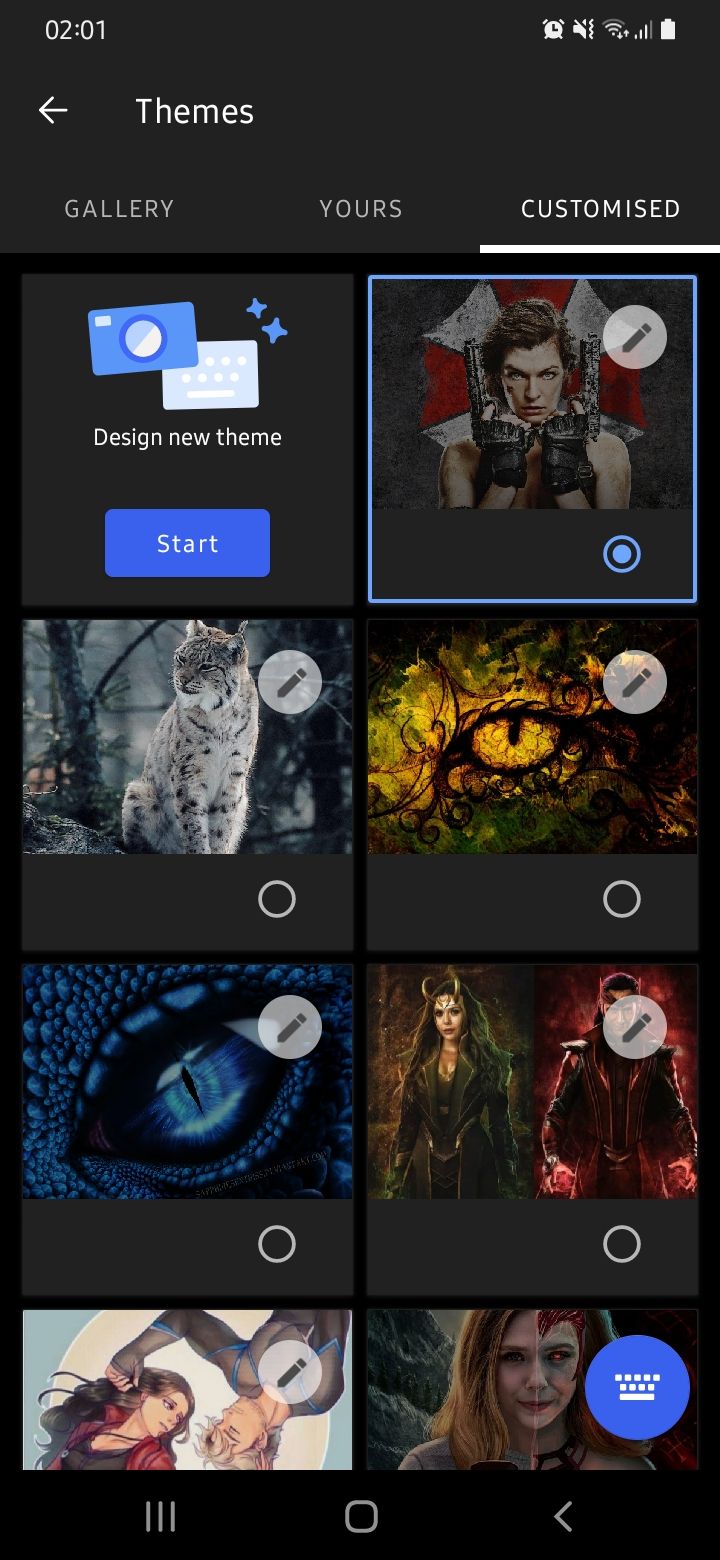Image resolution: width=720 pixels, height=1560 pixels.
Task: Open the keyboard preview floating button
Action: [x=637, y=1387]
